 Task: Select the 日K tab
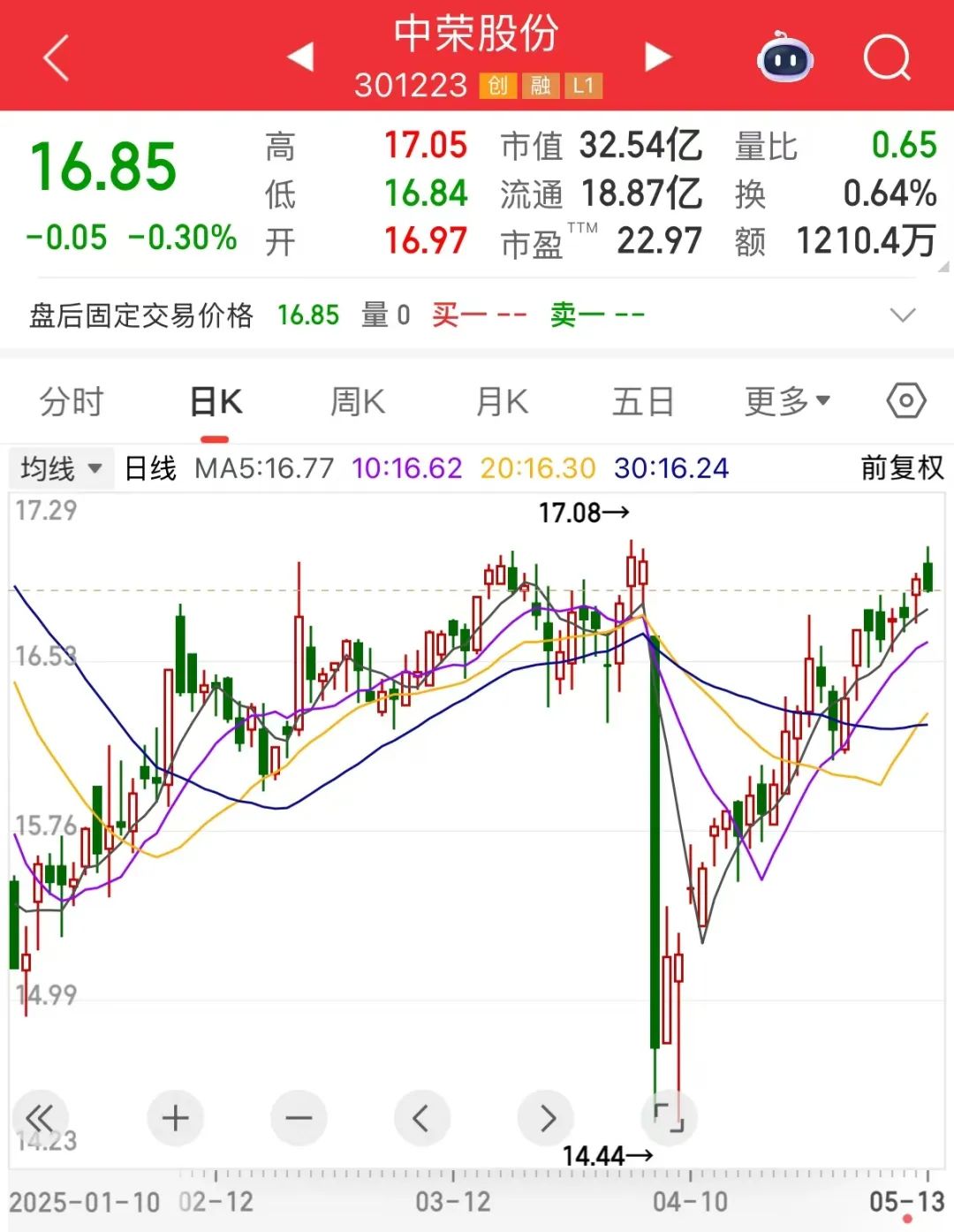tap(216, 402)
